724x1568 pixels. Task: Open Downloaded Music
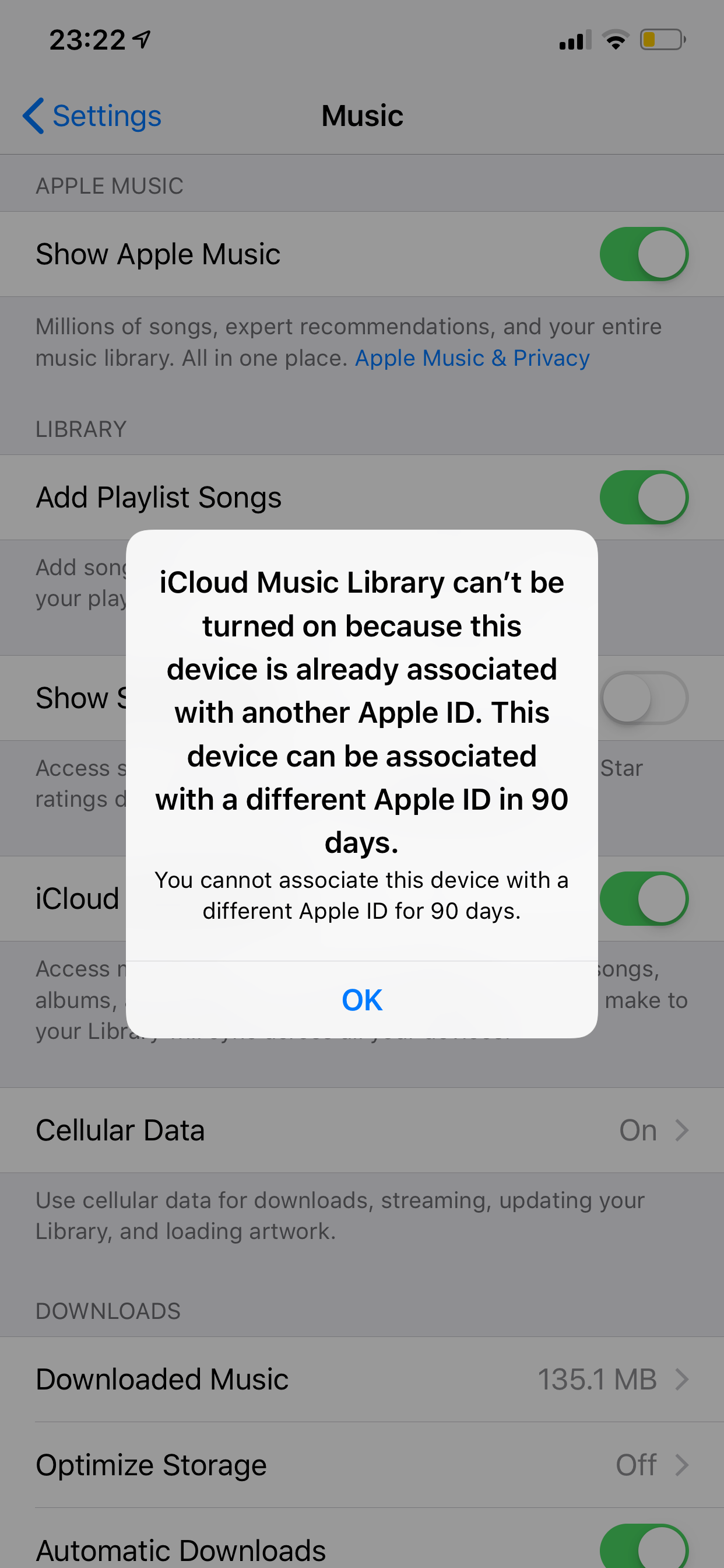pos(361,1380)
